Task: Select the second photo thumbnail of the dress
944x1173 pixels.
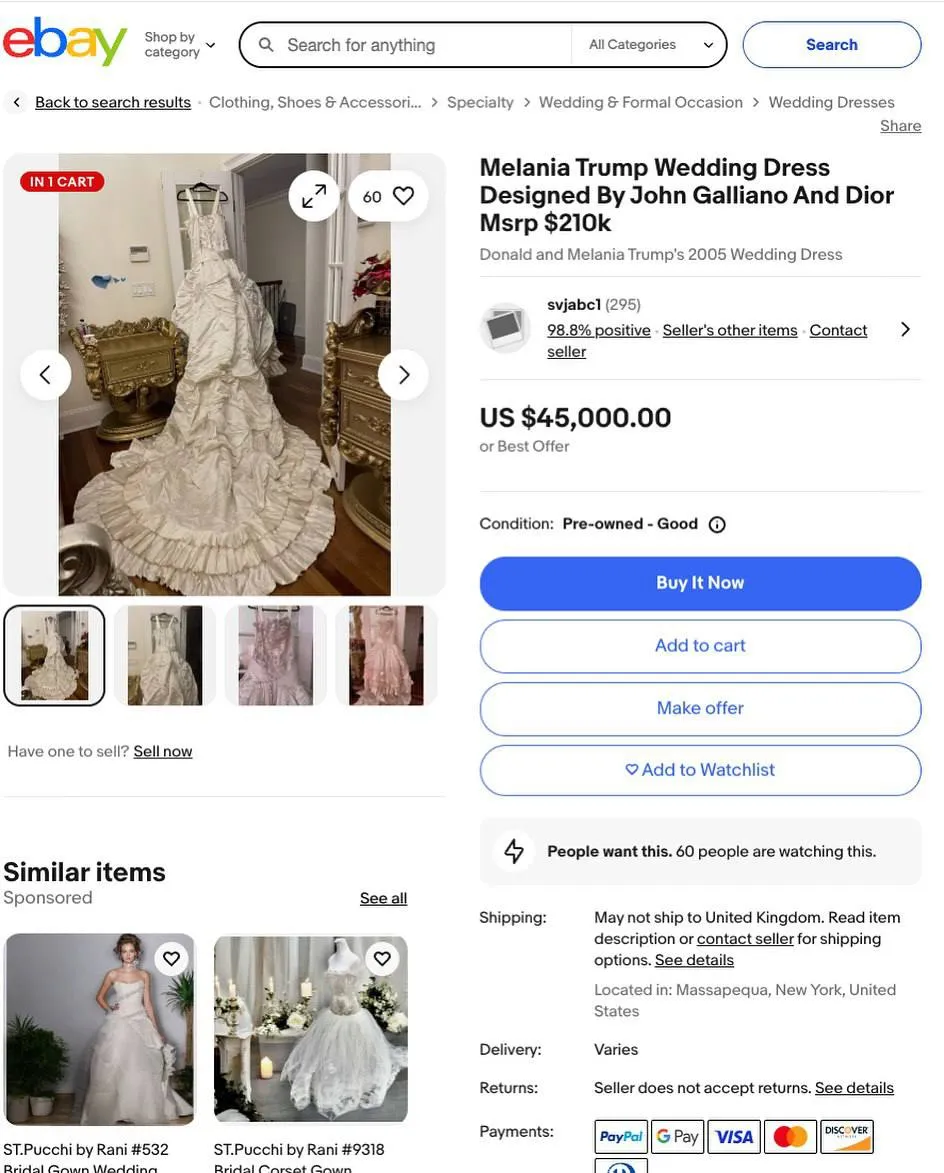Action: pyautogui.click(x=165, y=655)
